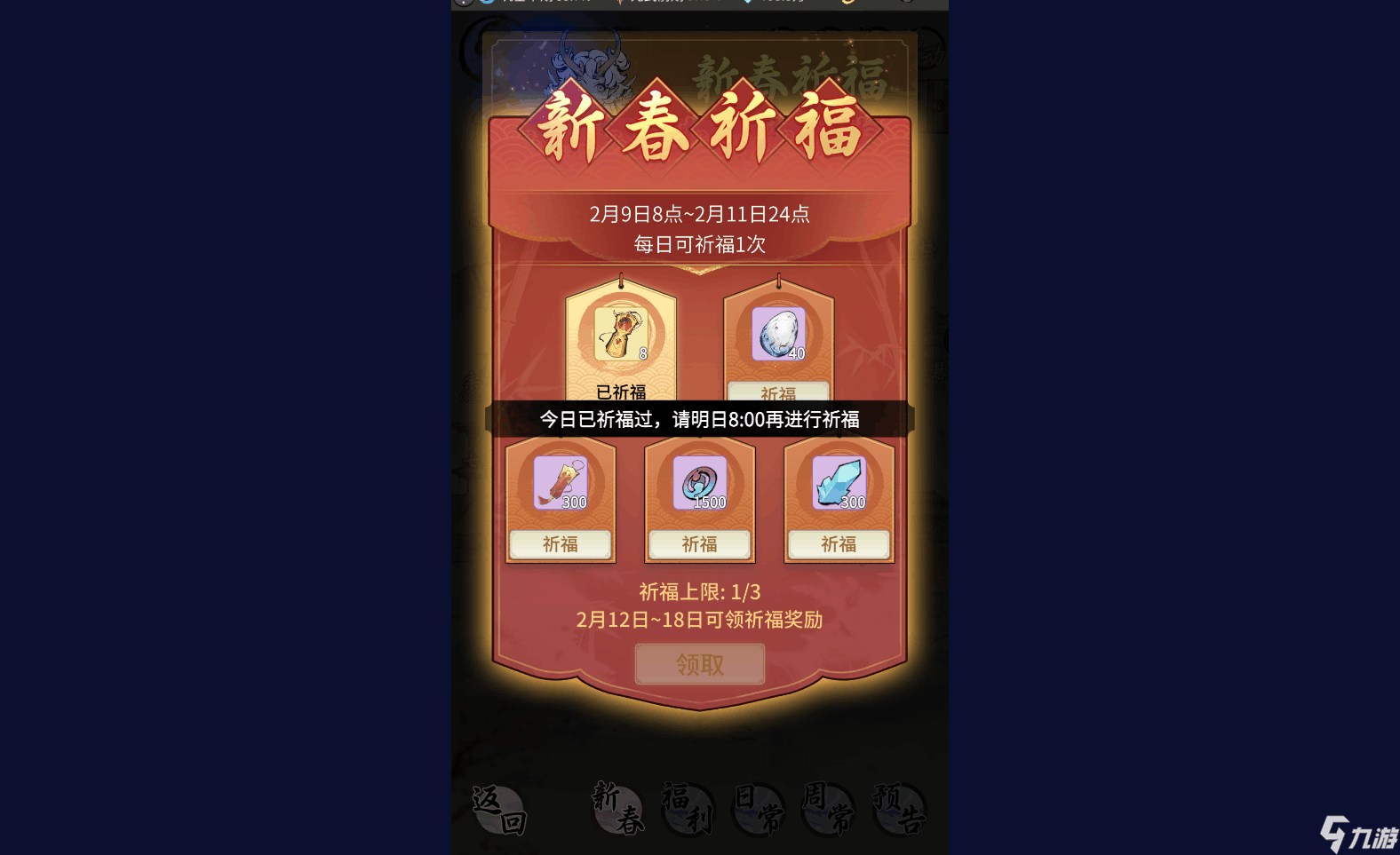Tap 祈福 under the 300 scroll item
The height and width of the screenshot is (855, 1400).
tap(561, 544)
